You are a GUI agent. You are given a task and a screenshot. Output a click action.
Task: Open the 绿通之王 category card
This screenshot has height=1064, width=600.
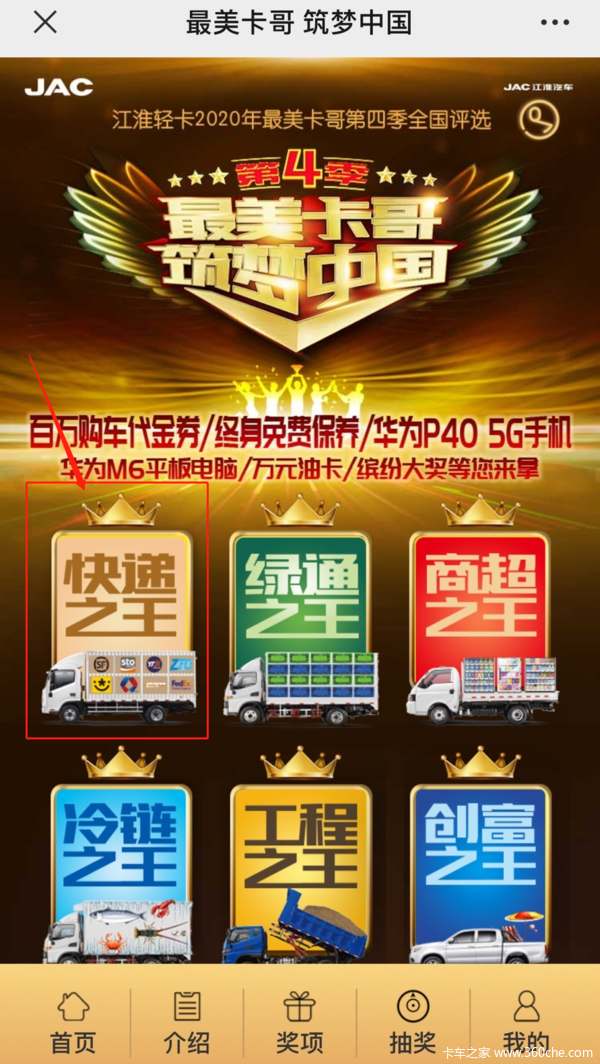[x=300, y=610]
